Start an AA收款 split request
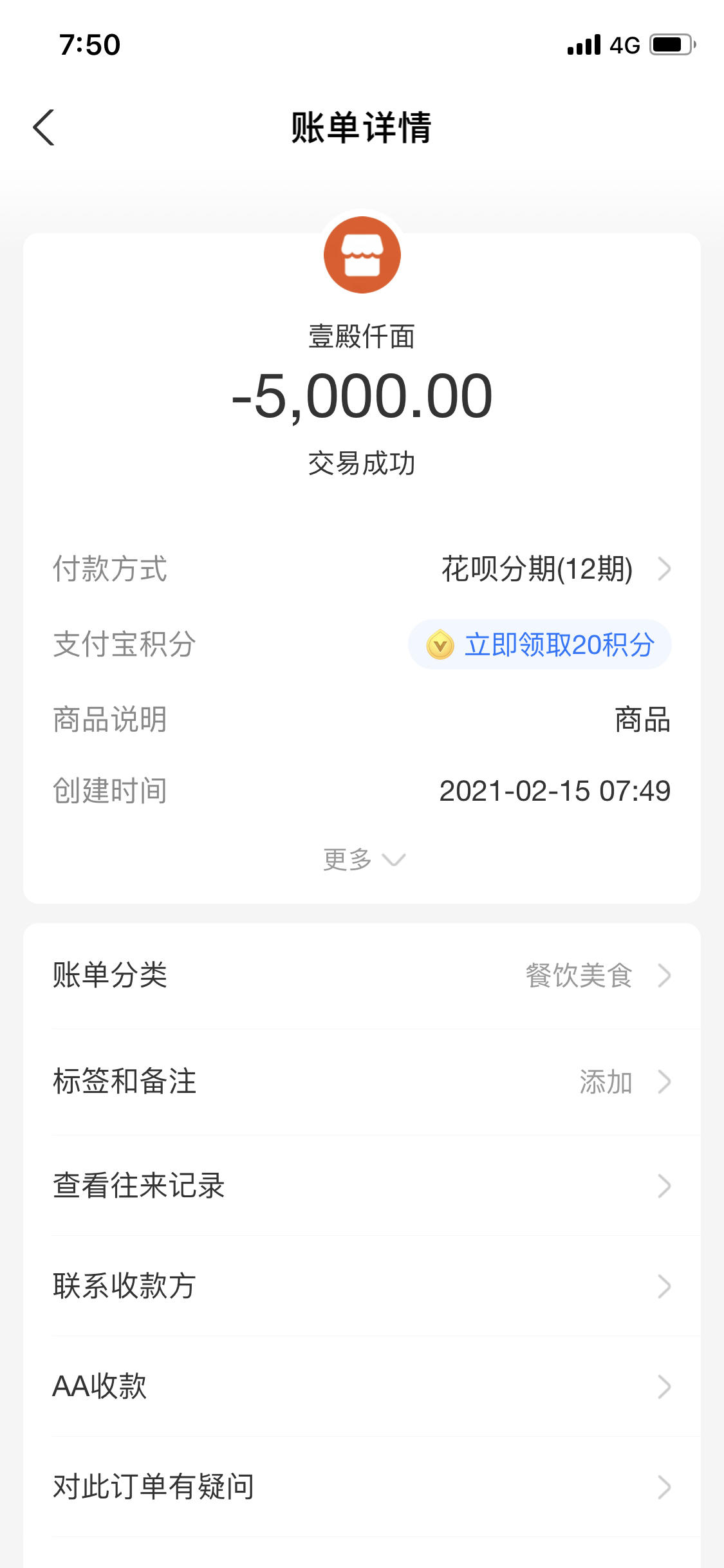 (362, 1386)
